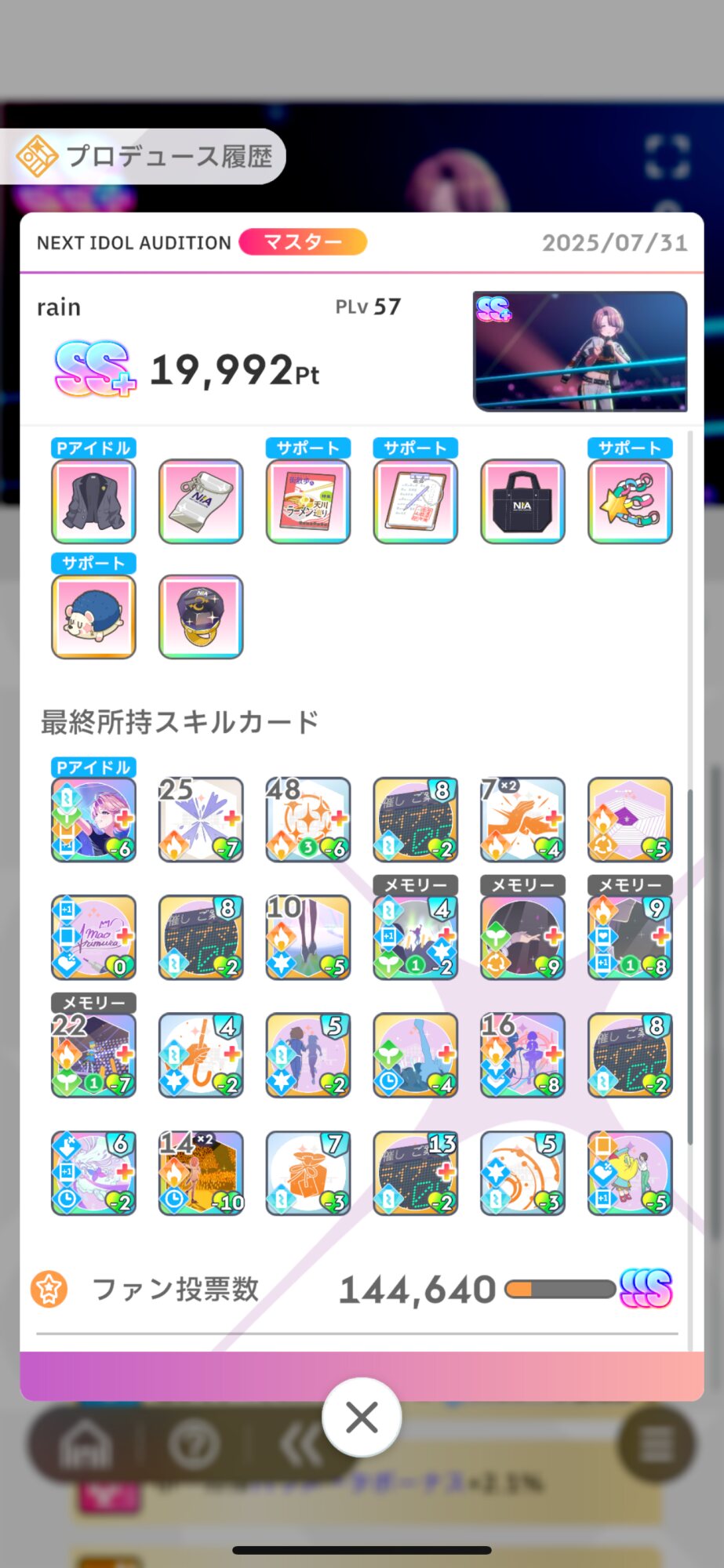View the skill card showing 14 x2
Screen dimensions: 724x1568
201,1173
